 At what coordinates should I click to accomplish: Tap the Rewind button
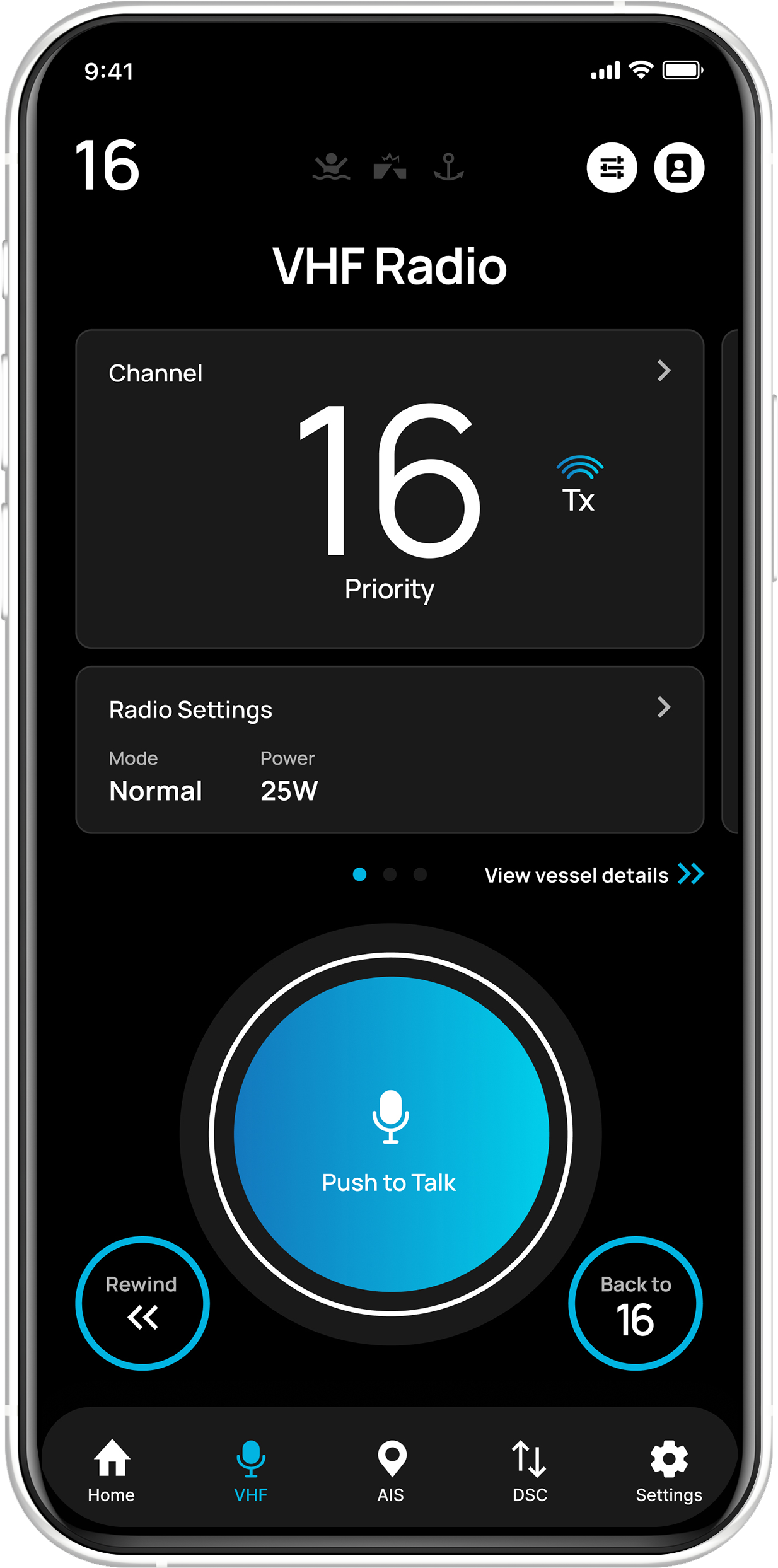(x=142, y=1303)
